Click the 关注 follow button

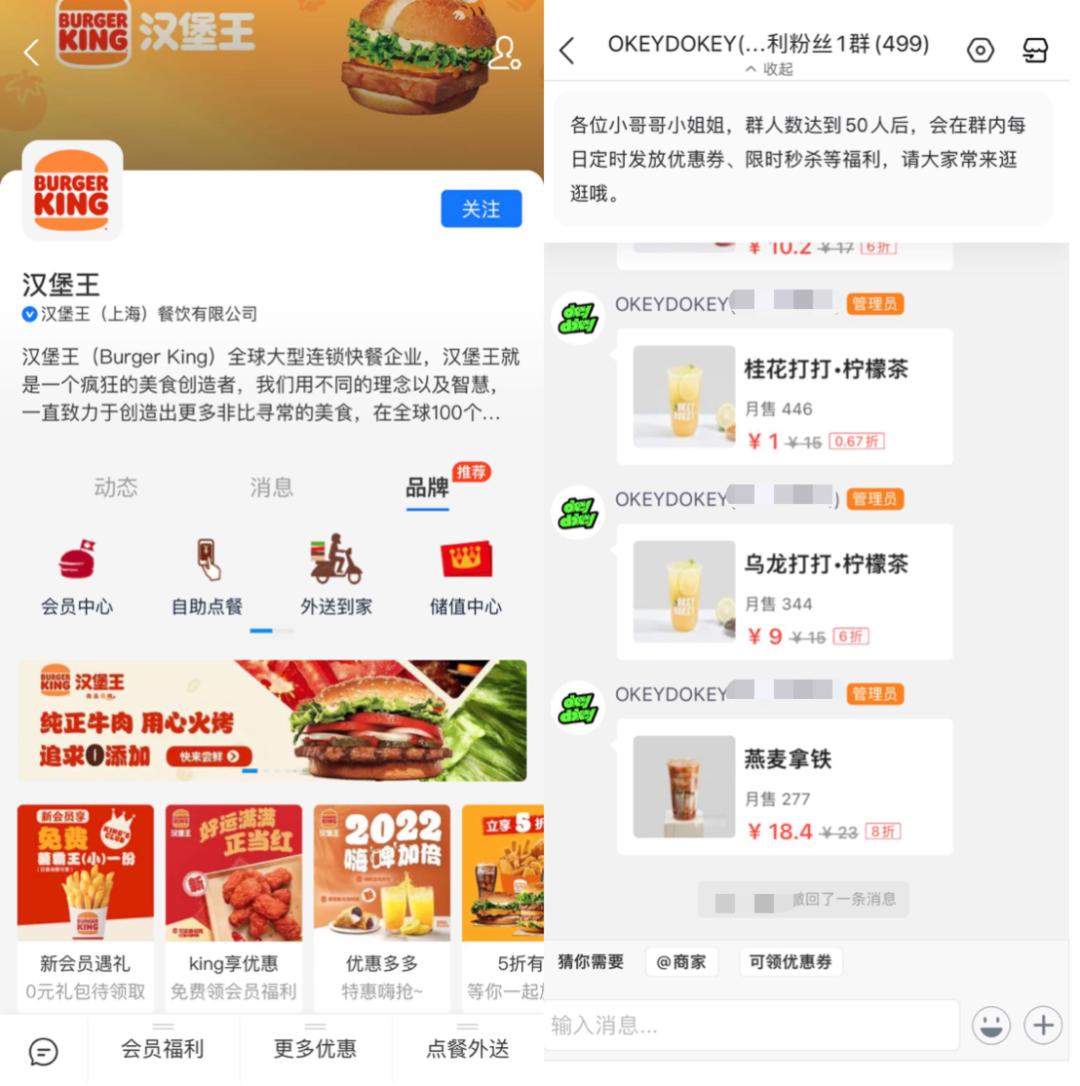click(x=481, y=209)
